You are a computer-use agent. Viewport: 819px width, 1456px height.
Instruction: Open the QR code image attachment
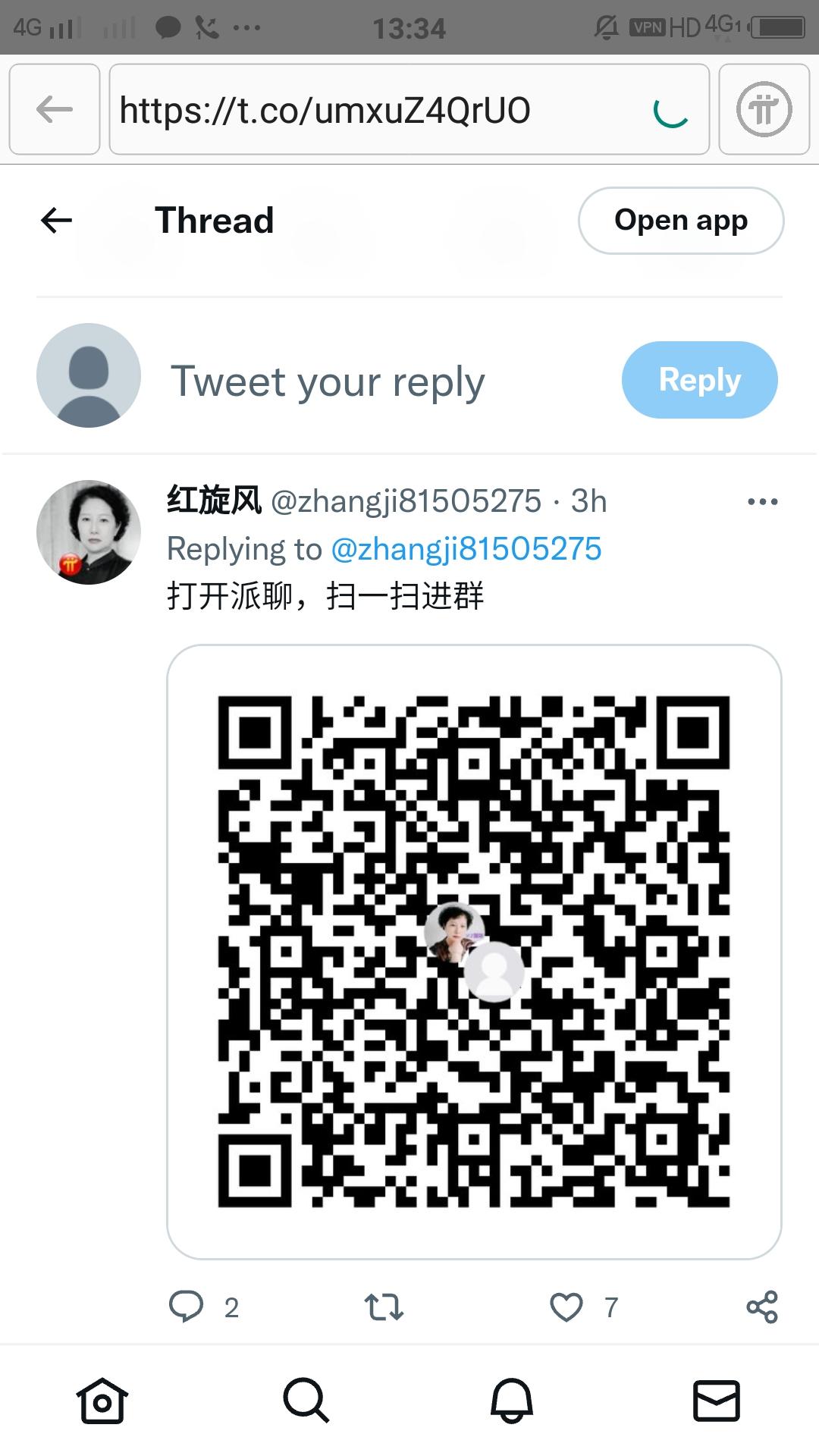tap(474, 952)
